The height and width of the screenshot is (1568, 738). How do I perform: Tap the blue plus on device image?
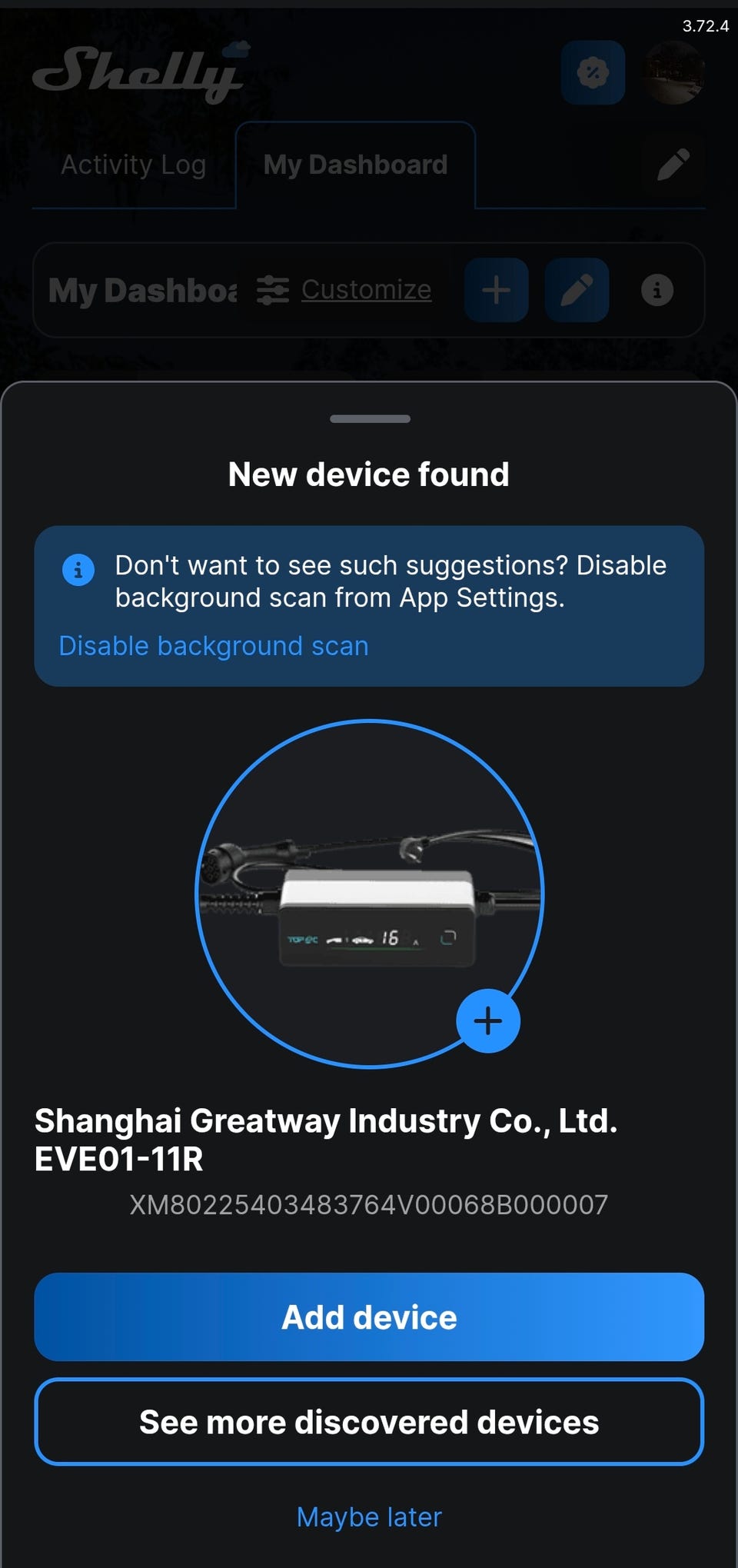tap(488, 1021)
